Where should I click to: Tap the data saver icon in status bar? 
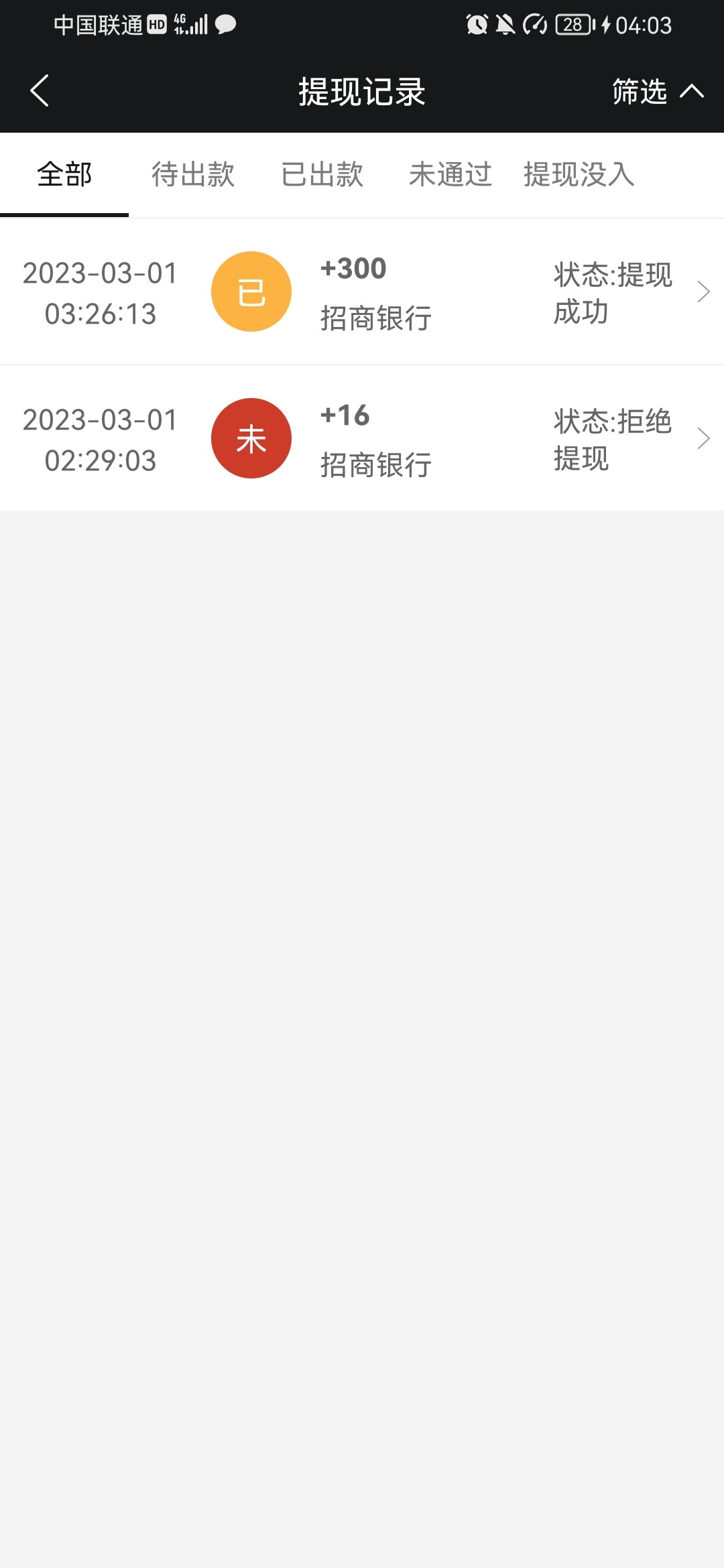(x=534, y=25)
